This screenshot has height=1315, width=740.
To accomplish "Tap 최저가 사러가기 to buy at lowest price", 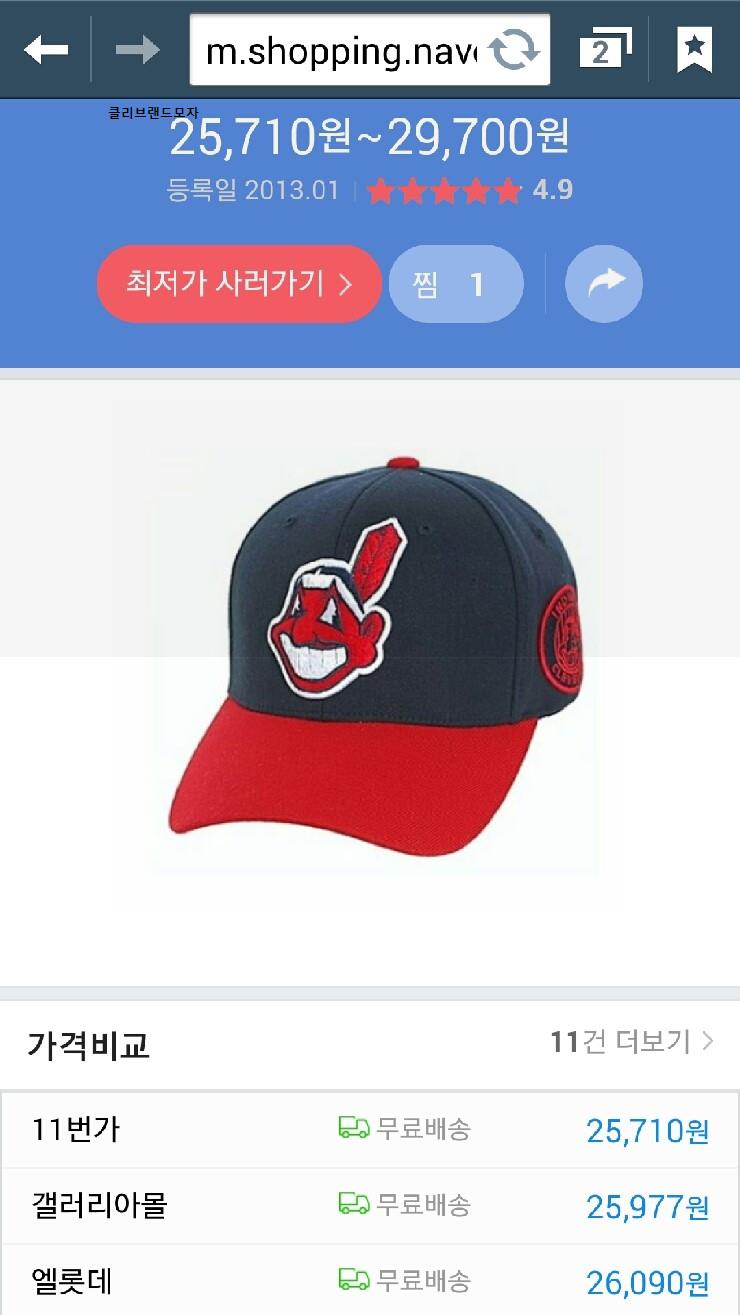I will pos(239,284).
